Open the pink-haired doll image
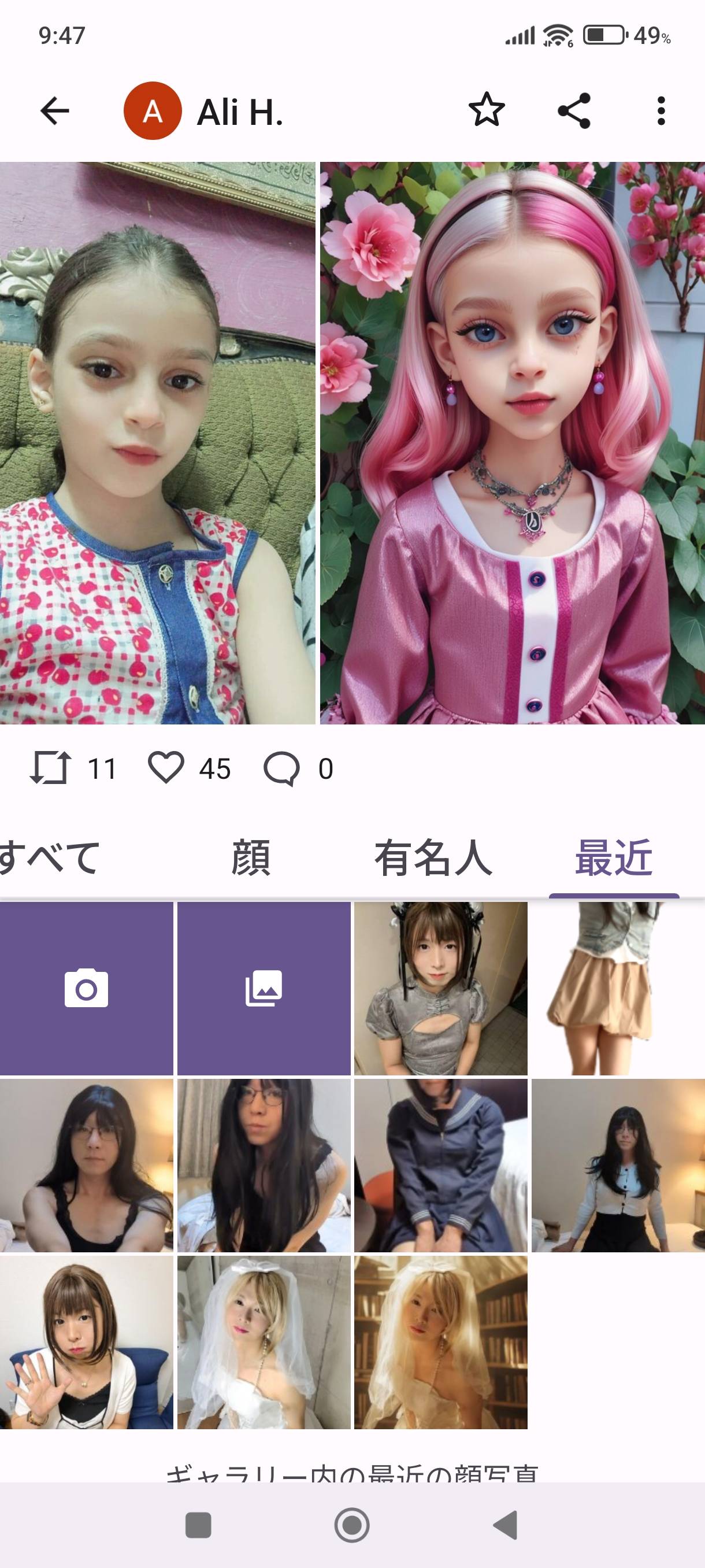705x1568 pixels. click(512, 442)
